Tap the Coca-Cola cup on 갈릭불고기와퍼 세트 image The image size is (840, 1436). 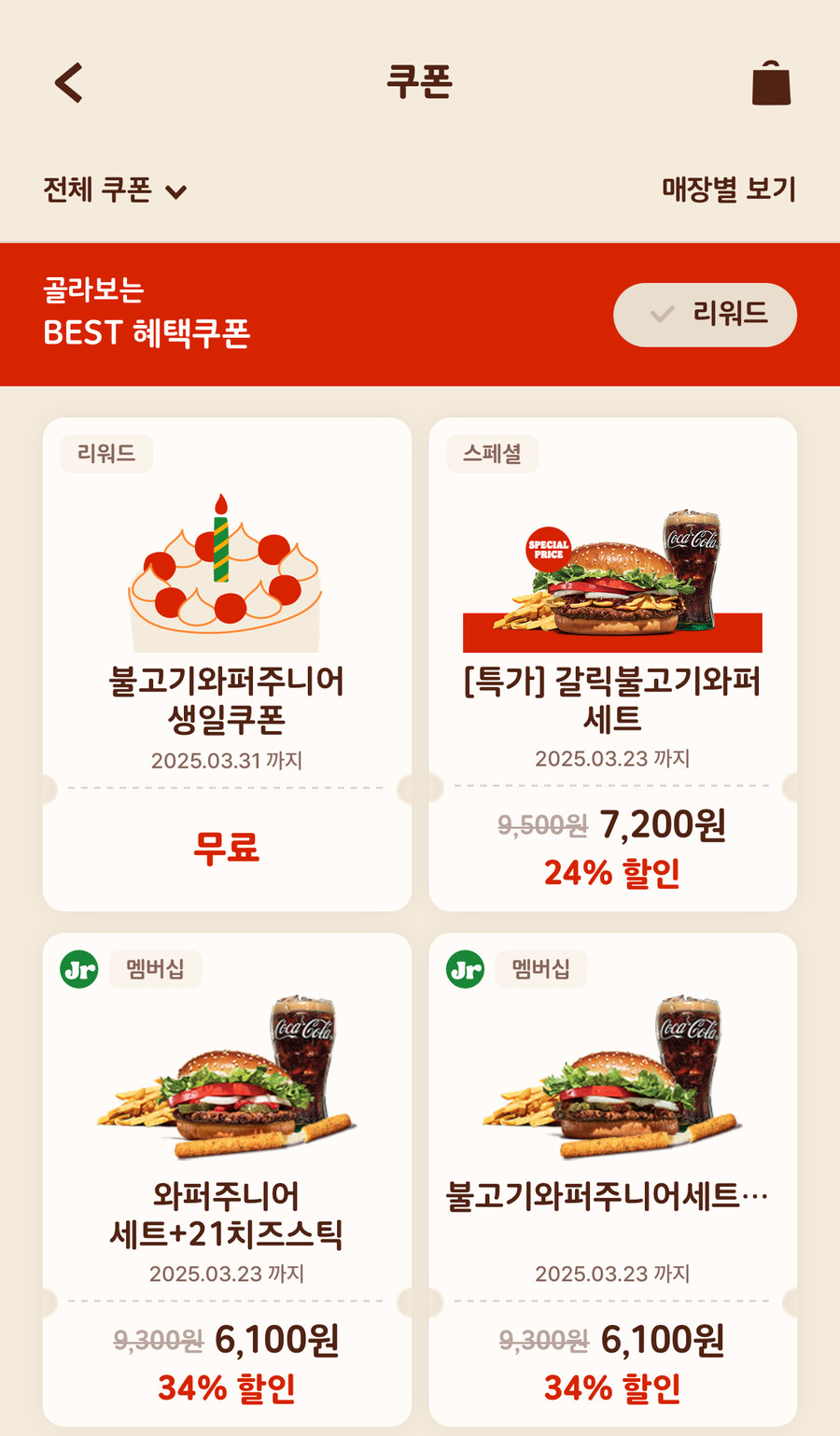coord(693,574)
